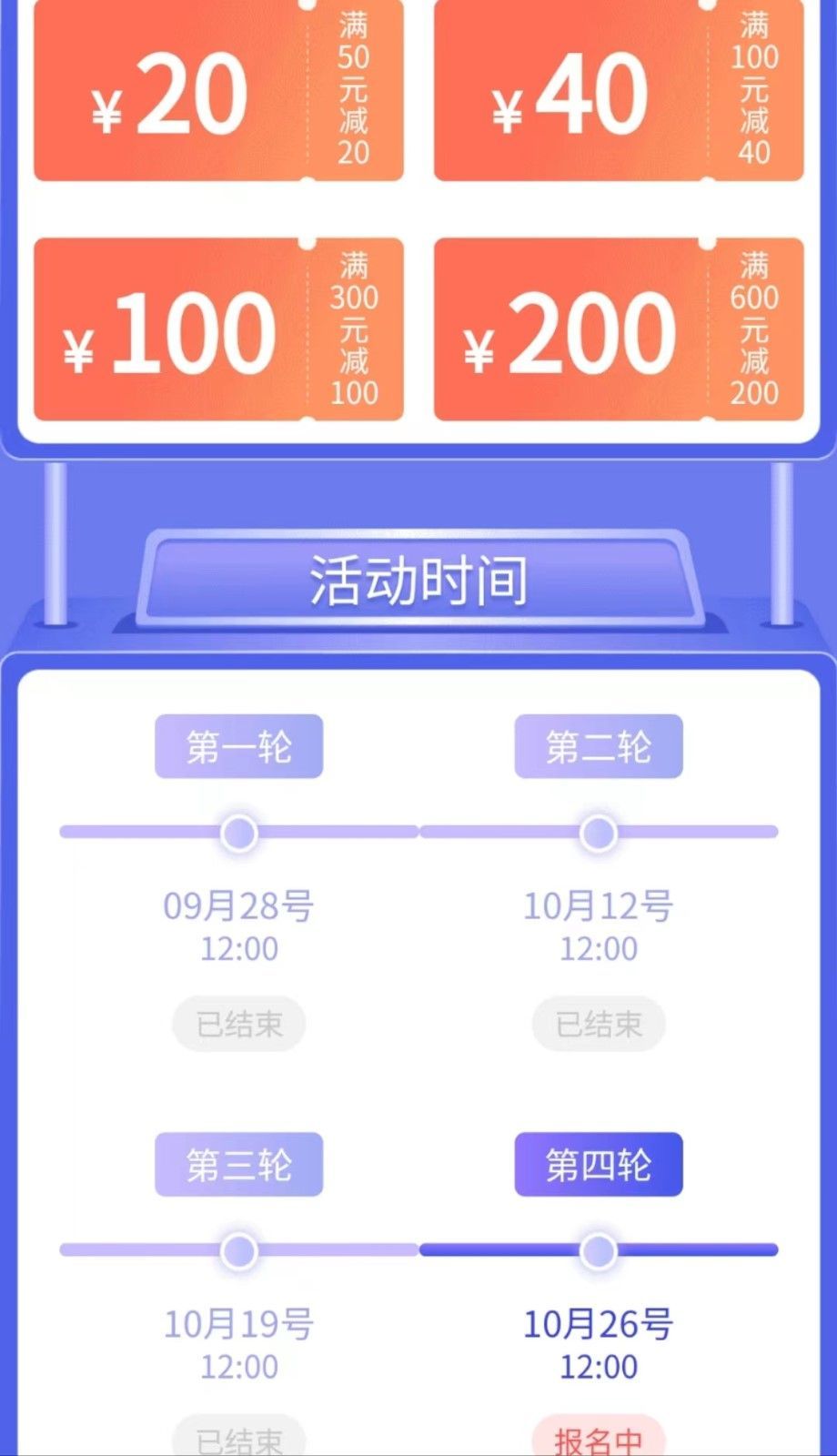Viewport: 837px width, 1456px height.
Task: Open the ¥100 coupon card
Action: (218, 329)
